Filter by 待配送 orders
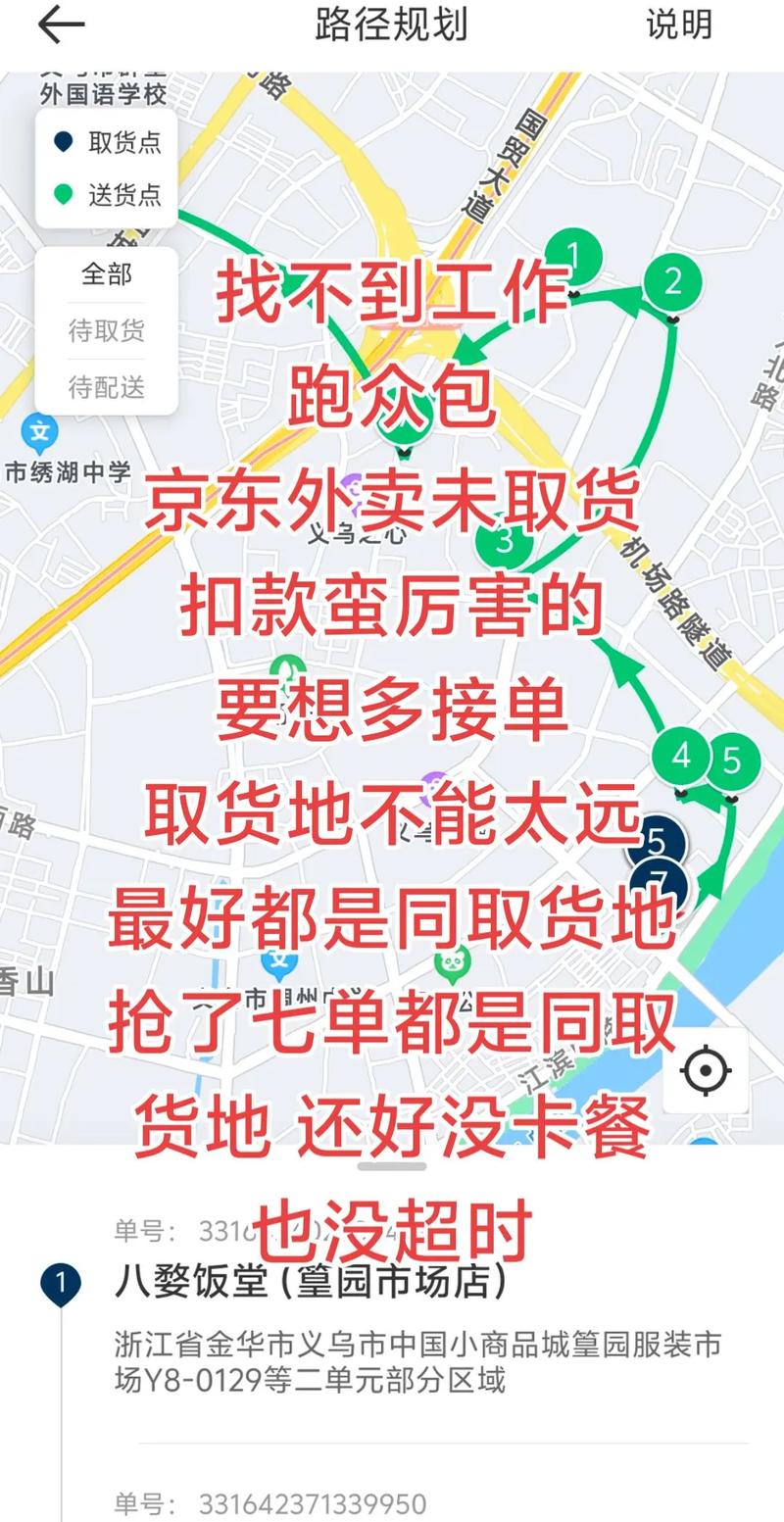 (107, 387)
